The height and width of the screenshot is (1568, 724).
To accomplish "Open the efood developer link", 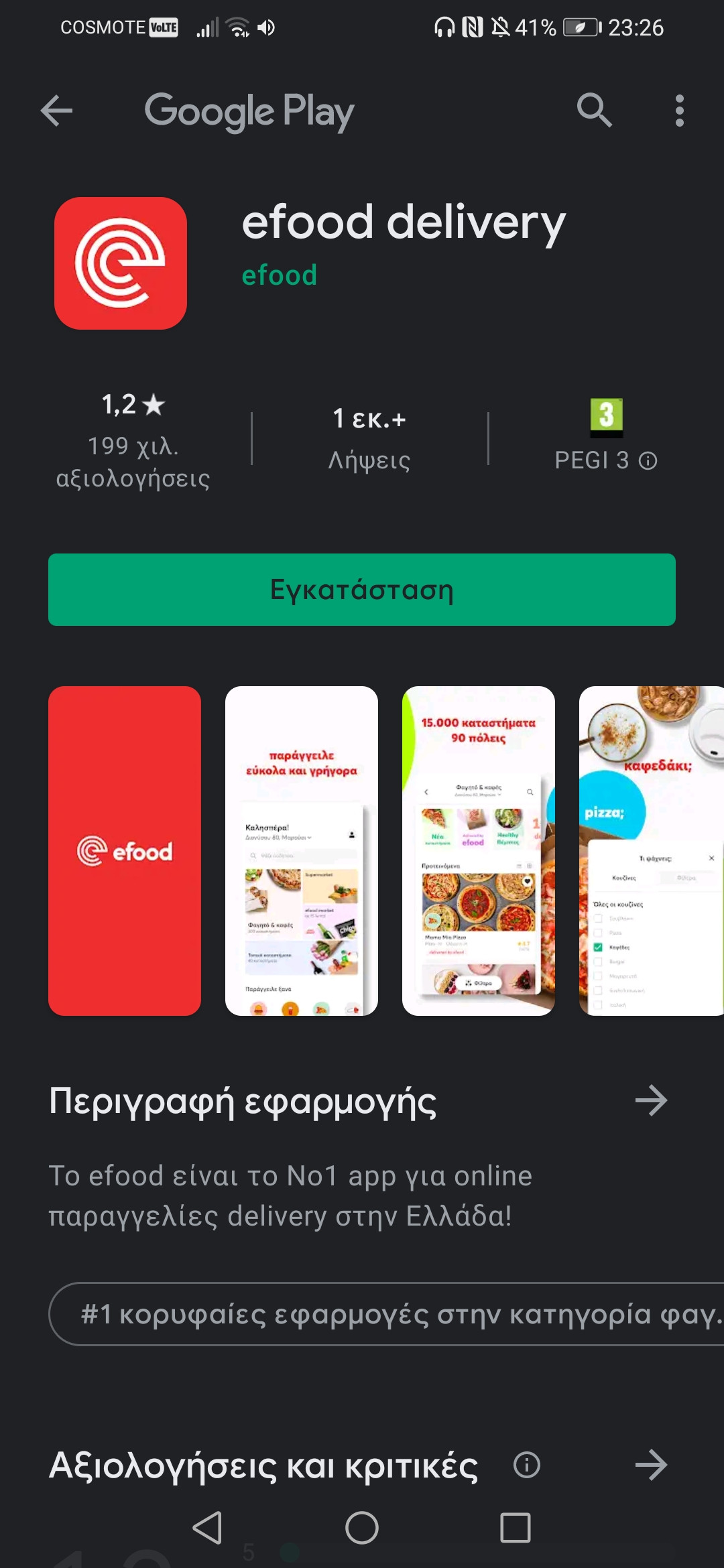I will [x=280, y=275].
